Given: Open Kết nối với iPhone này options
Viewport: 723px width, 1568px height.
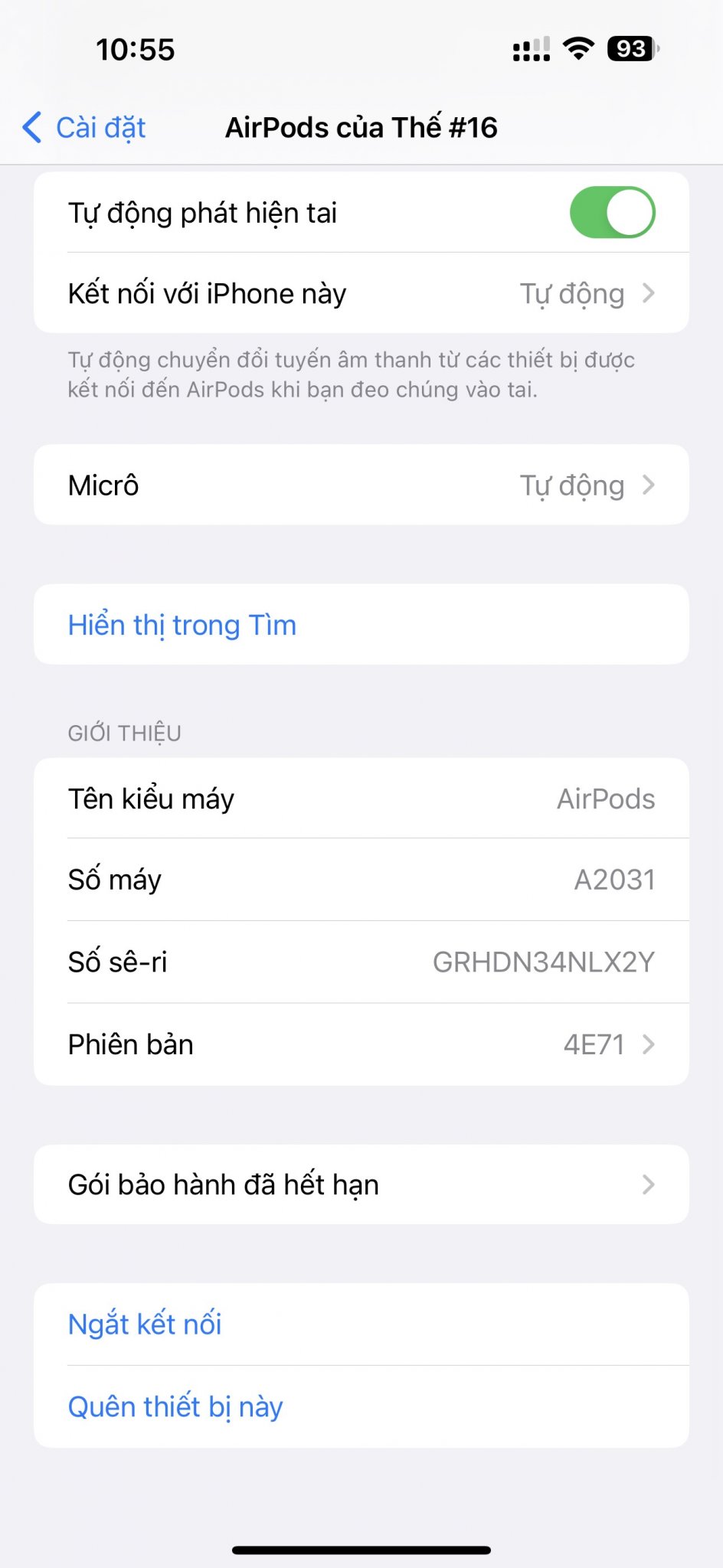Looking at the screenshot, I should point(361,294).
